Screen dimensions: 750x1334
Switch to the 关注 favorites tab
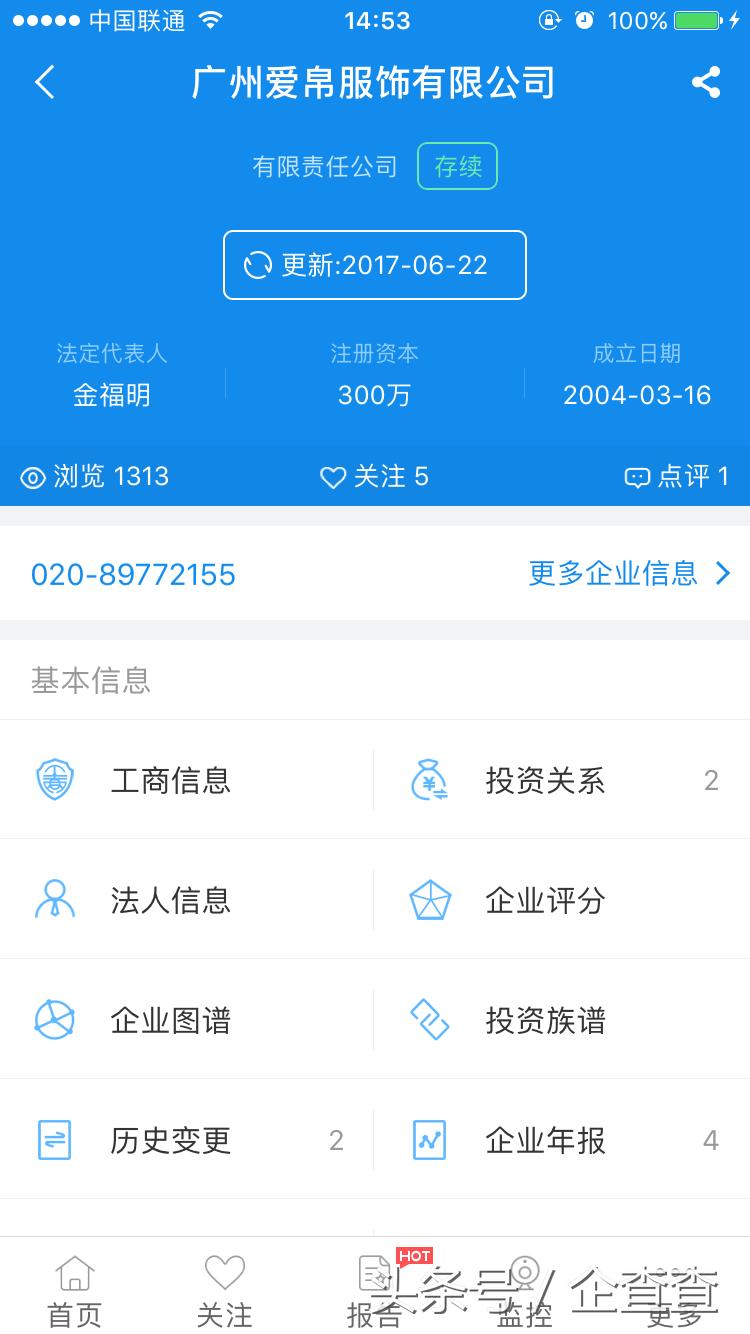click(x=225, y=1288)
